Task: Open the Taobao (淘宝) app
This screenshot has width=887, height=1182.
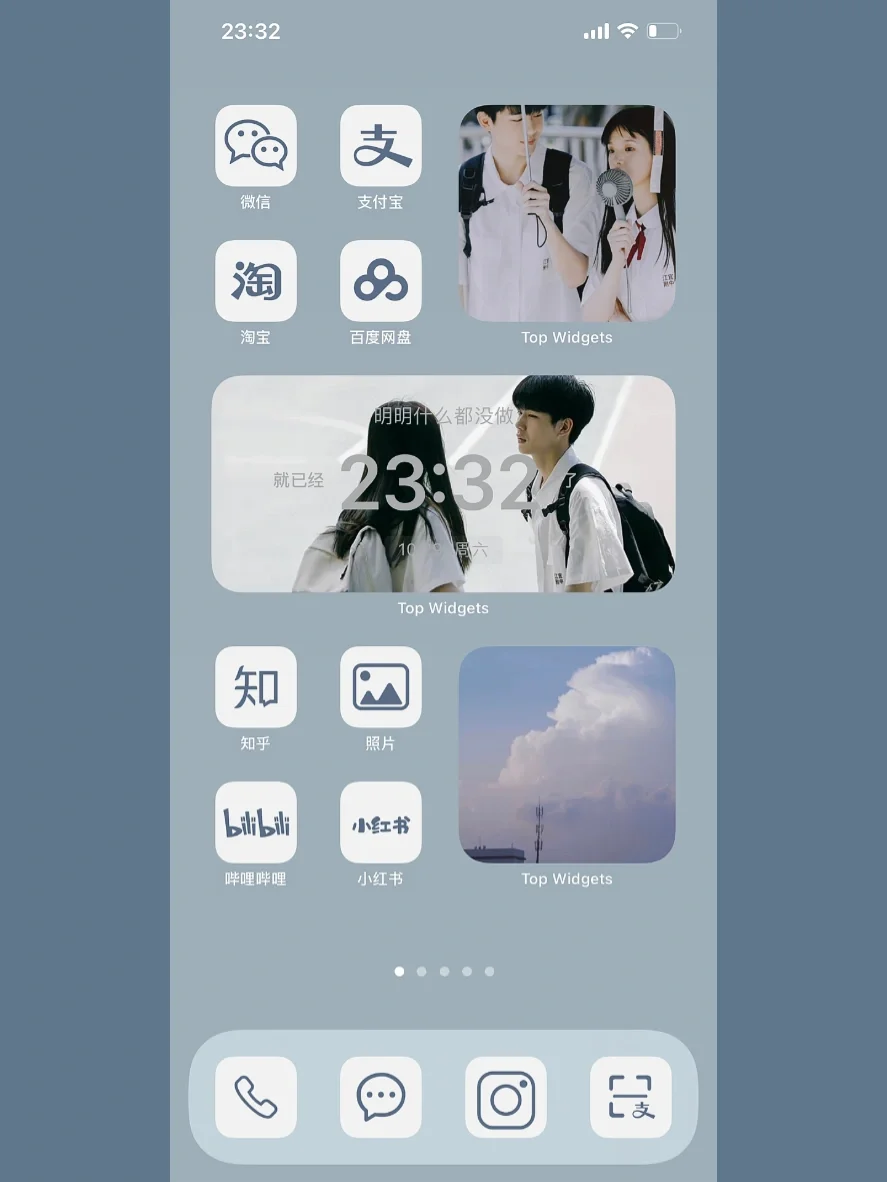Action: tap(256, 281)
